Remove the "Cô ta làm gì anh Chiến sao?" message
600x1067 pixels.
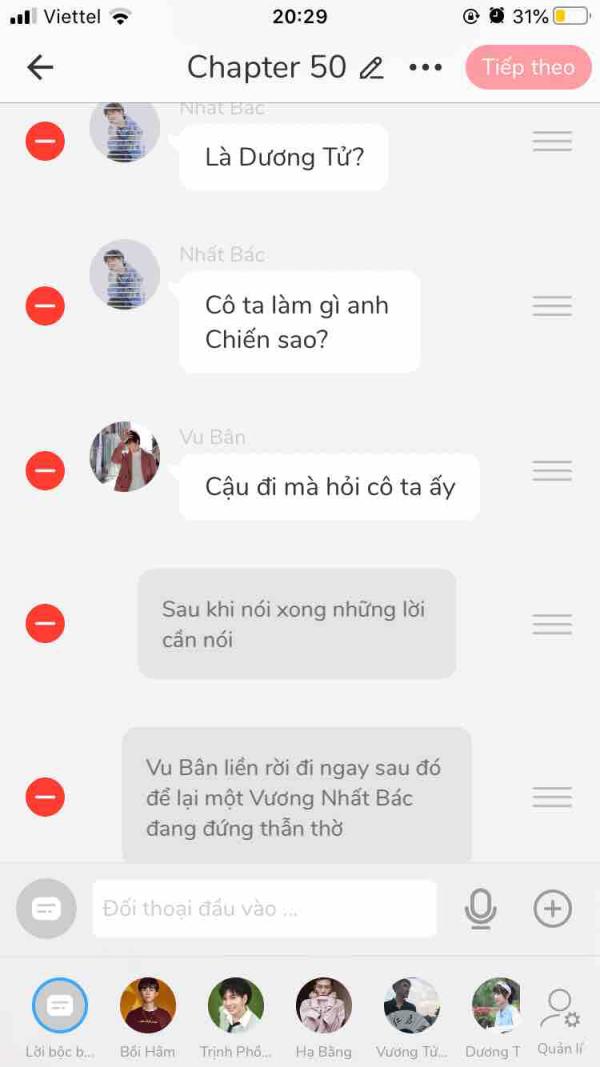[45, 306]
